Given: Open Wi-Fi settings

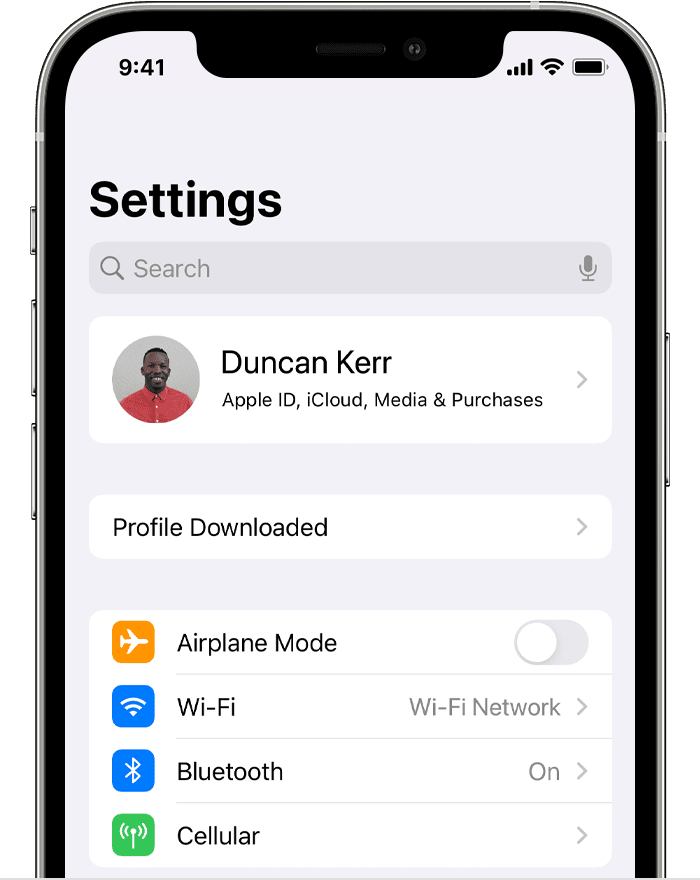Looking at the screenshot, I should point(350,707).
